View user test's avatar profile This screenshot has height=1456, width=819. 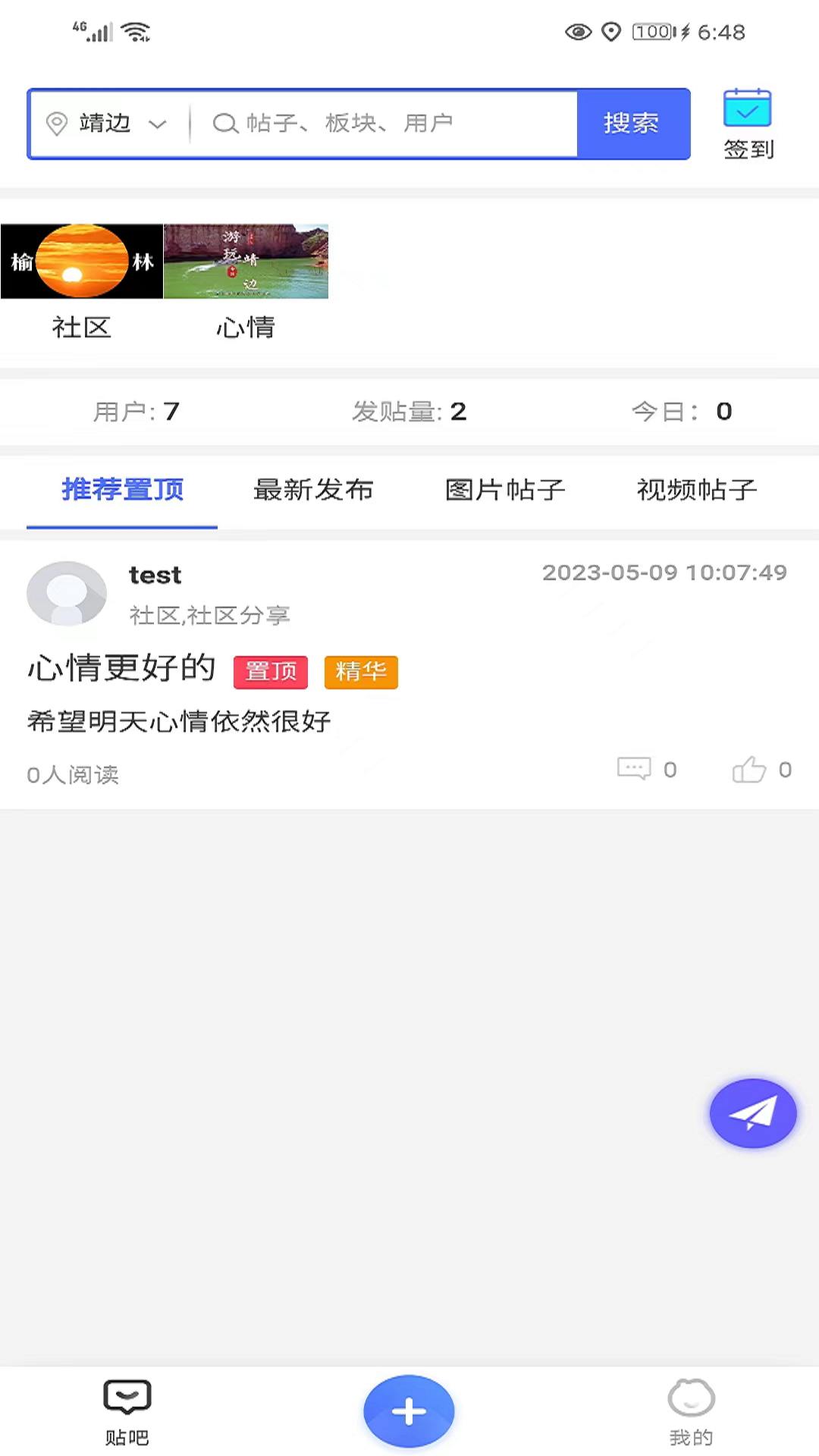pyautogui.click(x=67, y=593)
